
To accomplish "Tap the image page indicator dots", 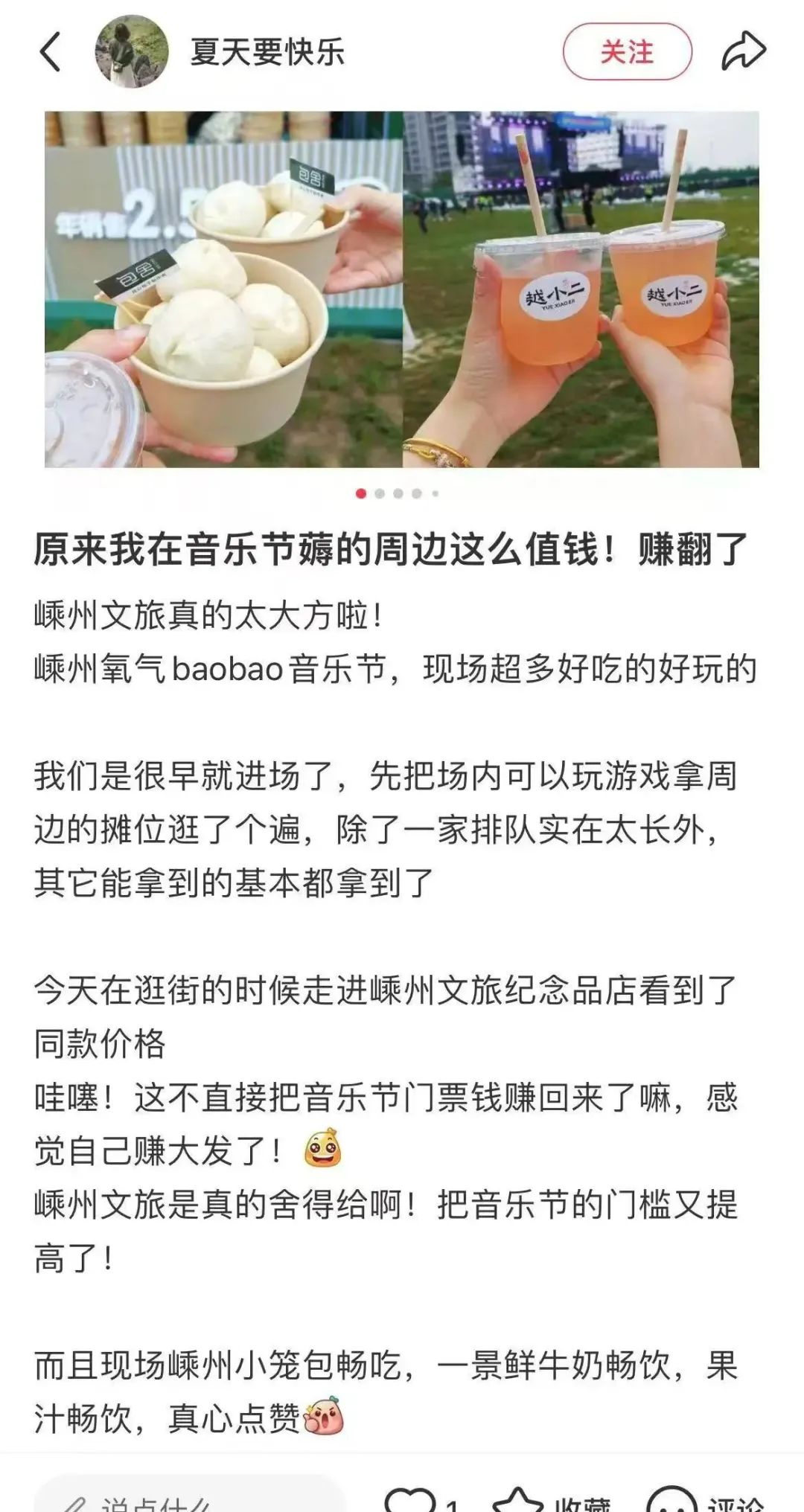I will (398, 493).
